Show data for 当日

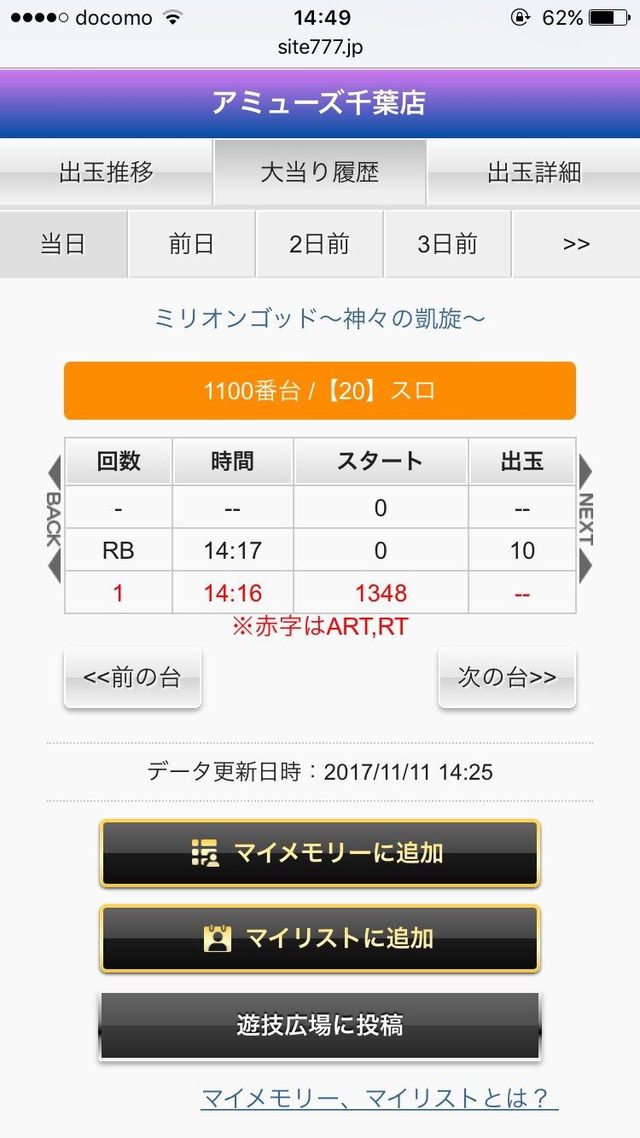pyautogui.click(x=63, y=244)
